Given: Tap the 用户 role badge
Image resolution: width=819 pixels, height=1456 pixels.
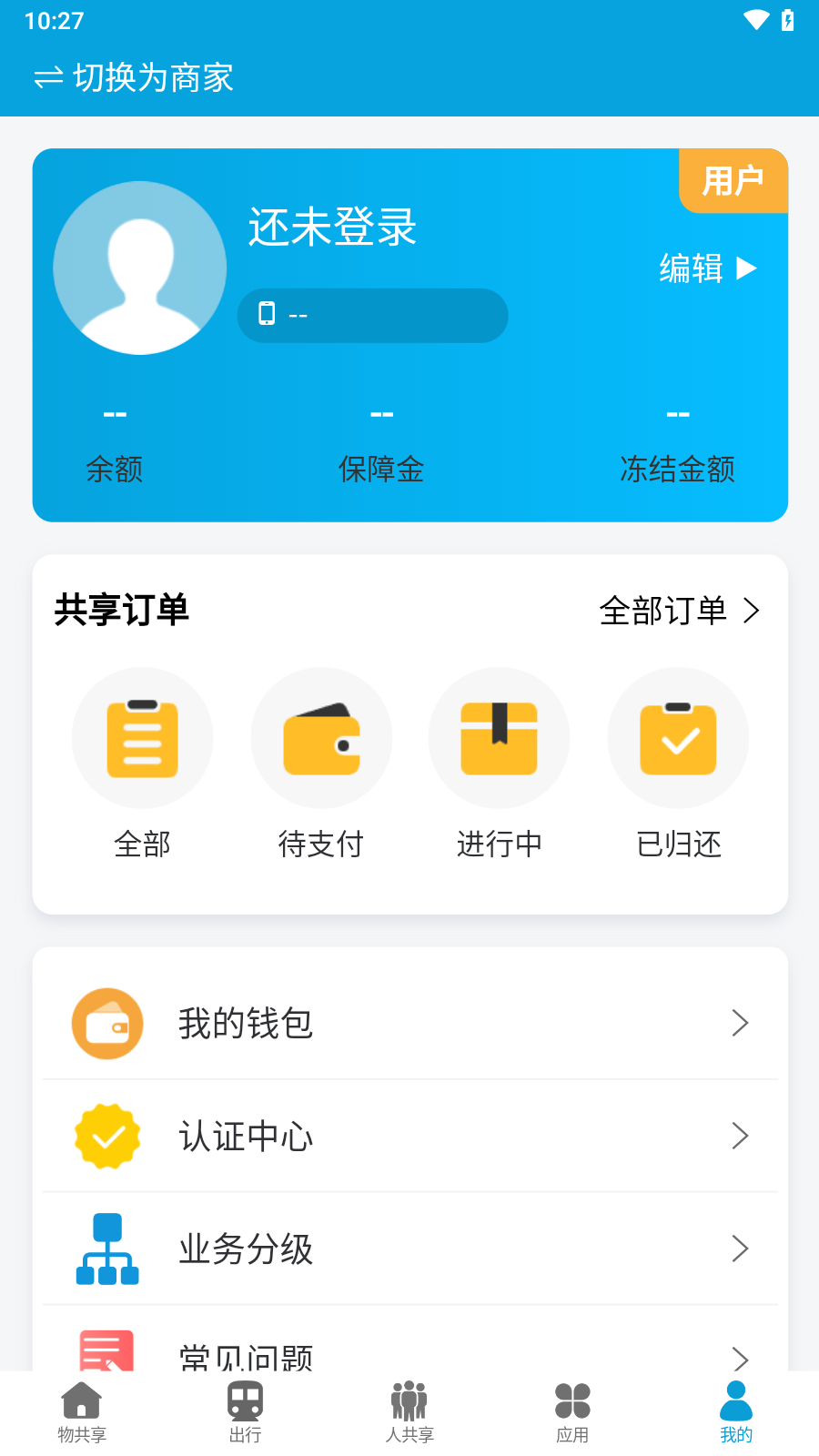Looking at the screenshot, I should click(733, 181).
